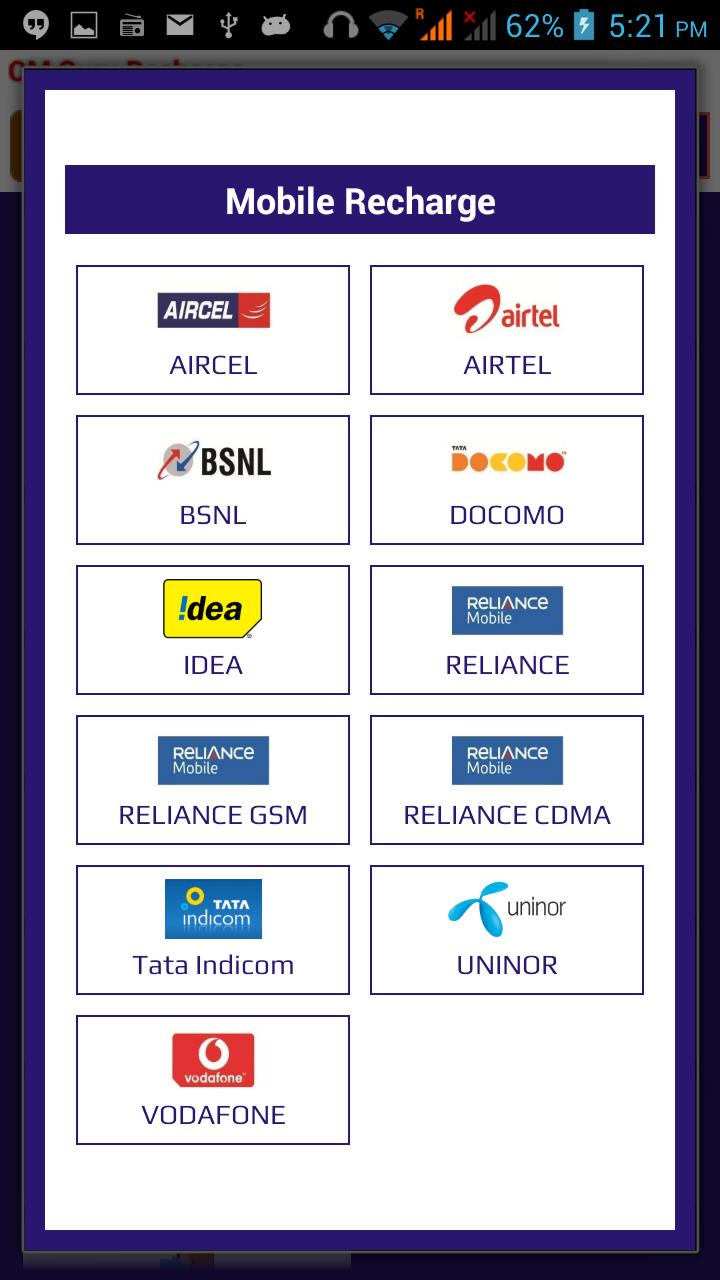Tap the RELIANCE GSM recharge tile
Viewport: 720px width, 1280px height.
click(212, 779)
